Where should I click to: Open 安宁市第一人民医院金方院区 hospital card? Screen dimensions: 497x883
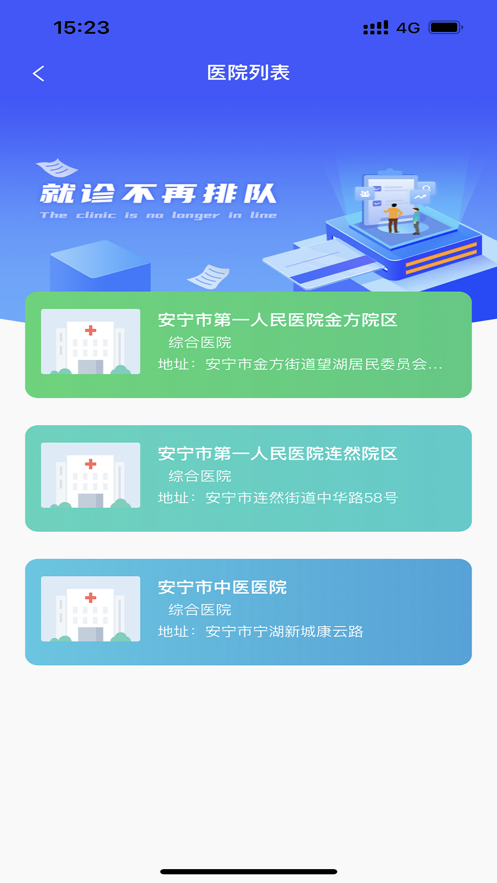point(248,345)
